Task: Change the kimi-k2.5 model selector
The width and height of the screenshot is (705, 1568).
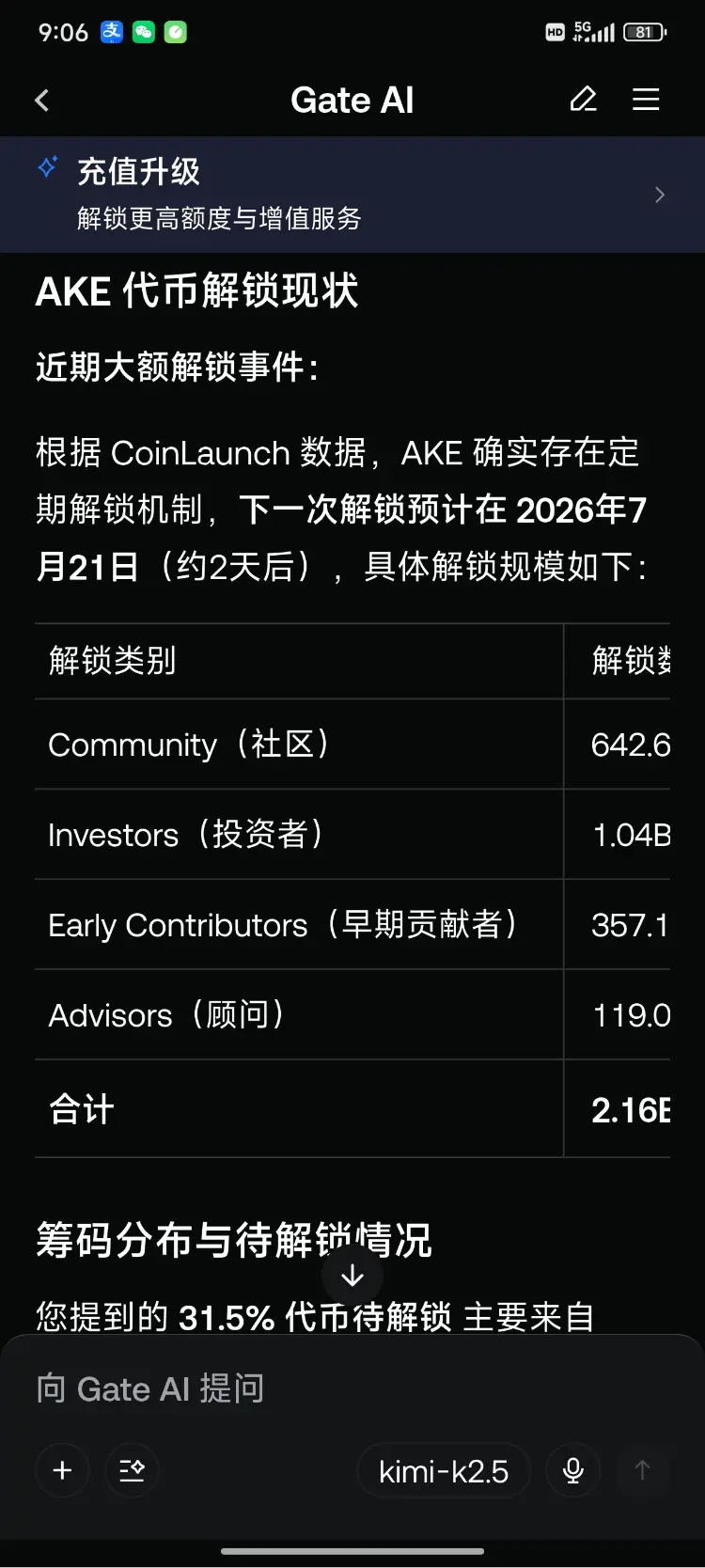Action: point(444,1471)
